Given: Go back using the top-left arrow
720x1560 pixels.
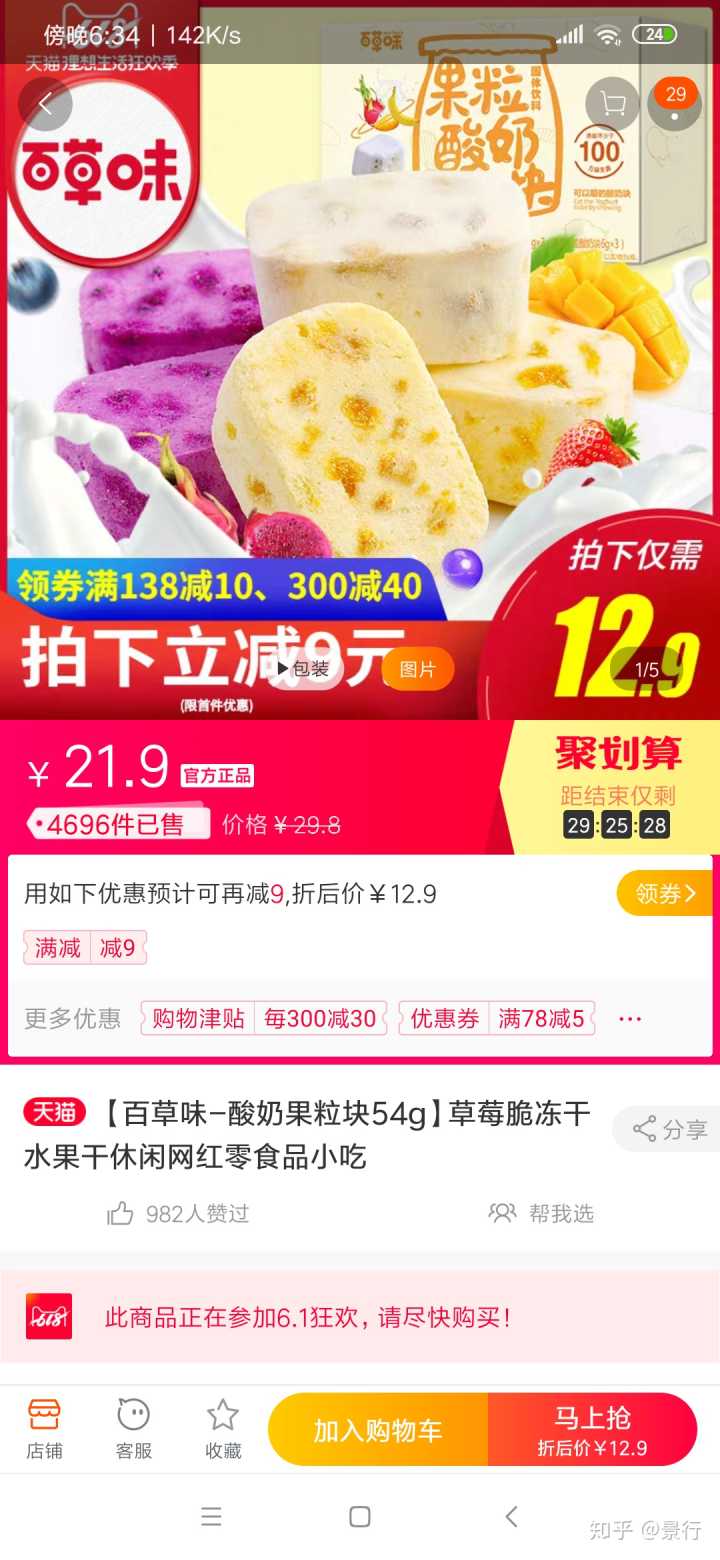Looking at the screenshot, I should click(45, 104).
